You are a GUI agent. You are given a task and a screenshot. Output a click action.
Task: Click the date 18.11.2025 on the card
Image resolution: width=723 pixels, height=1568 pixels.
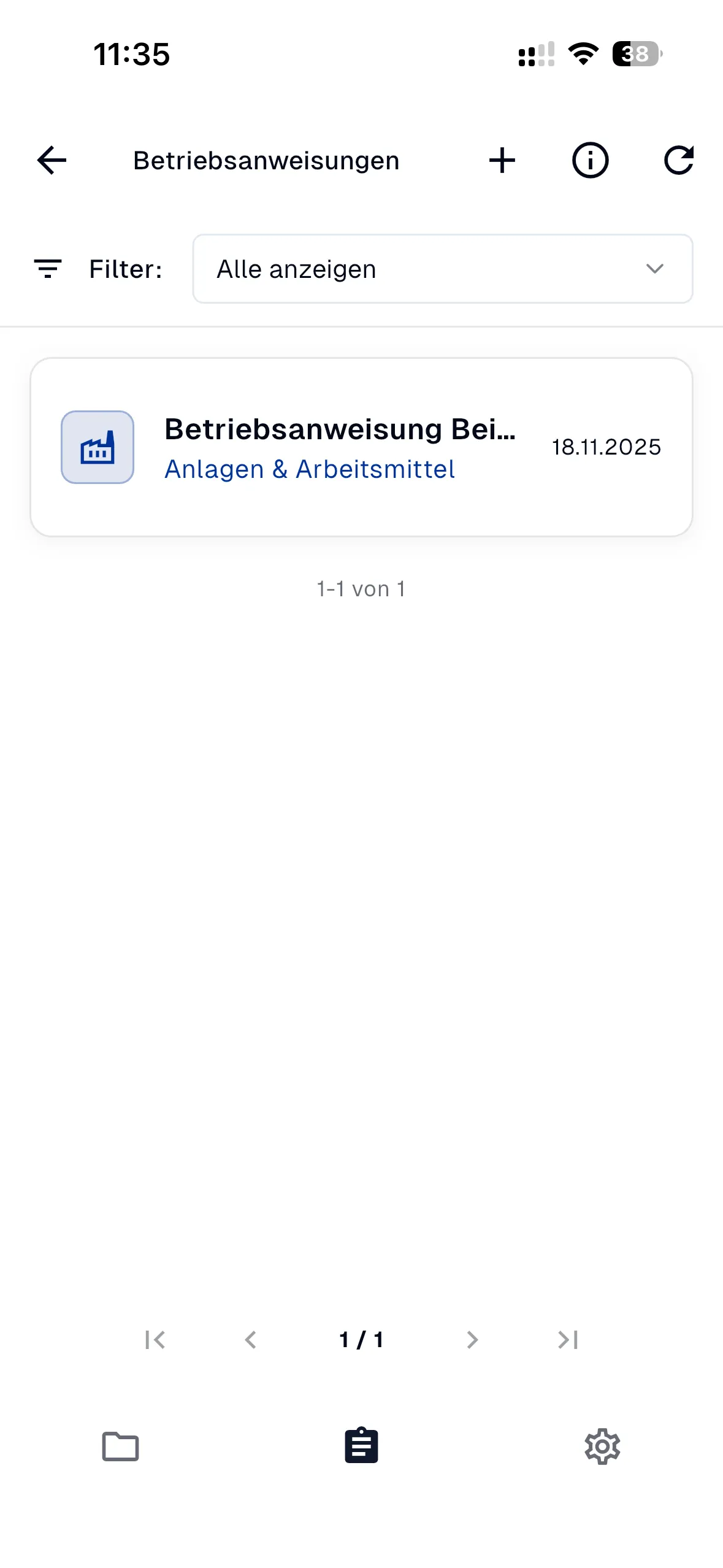(x=606, y=447)
